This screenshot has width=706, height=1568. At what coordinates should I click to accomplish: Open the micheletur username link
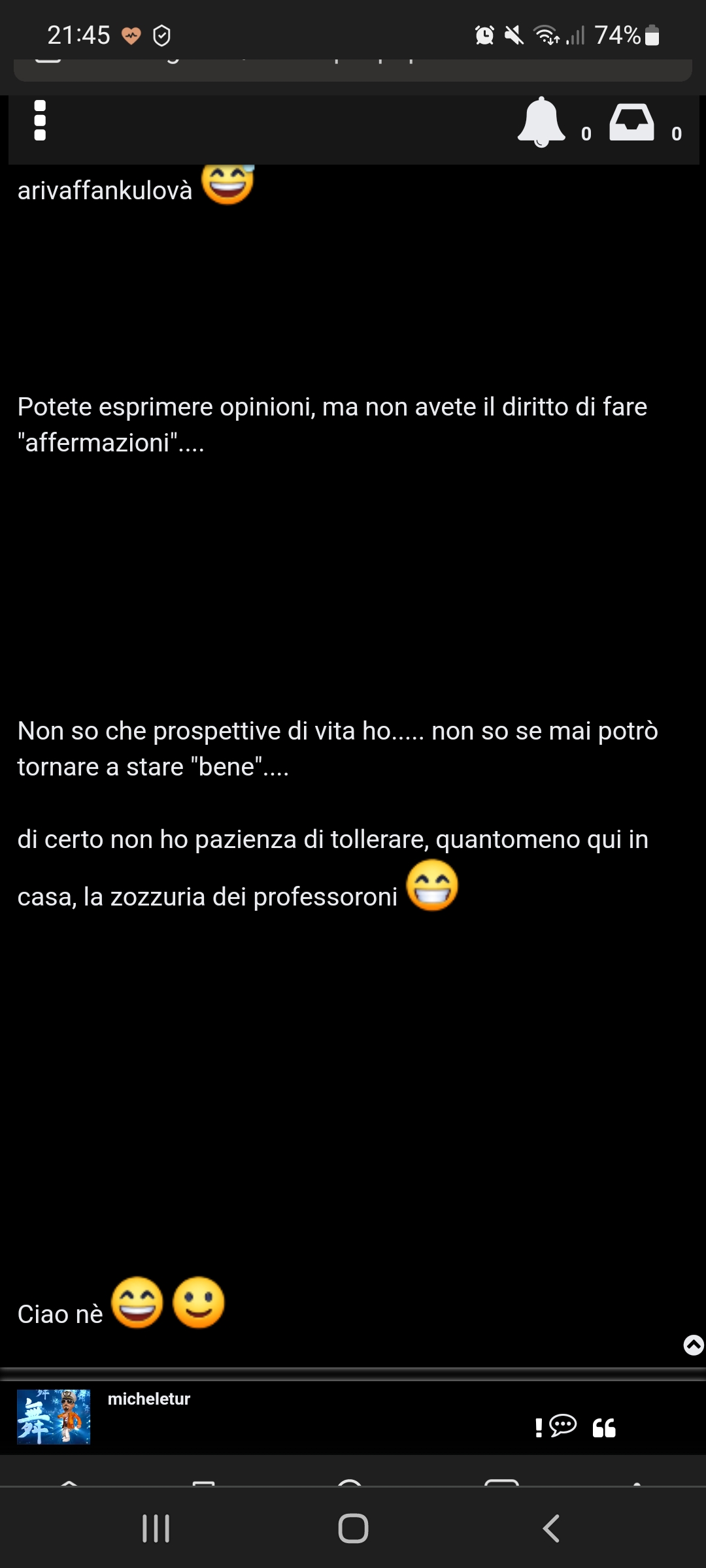click(x=148, y=1399)
